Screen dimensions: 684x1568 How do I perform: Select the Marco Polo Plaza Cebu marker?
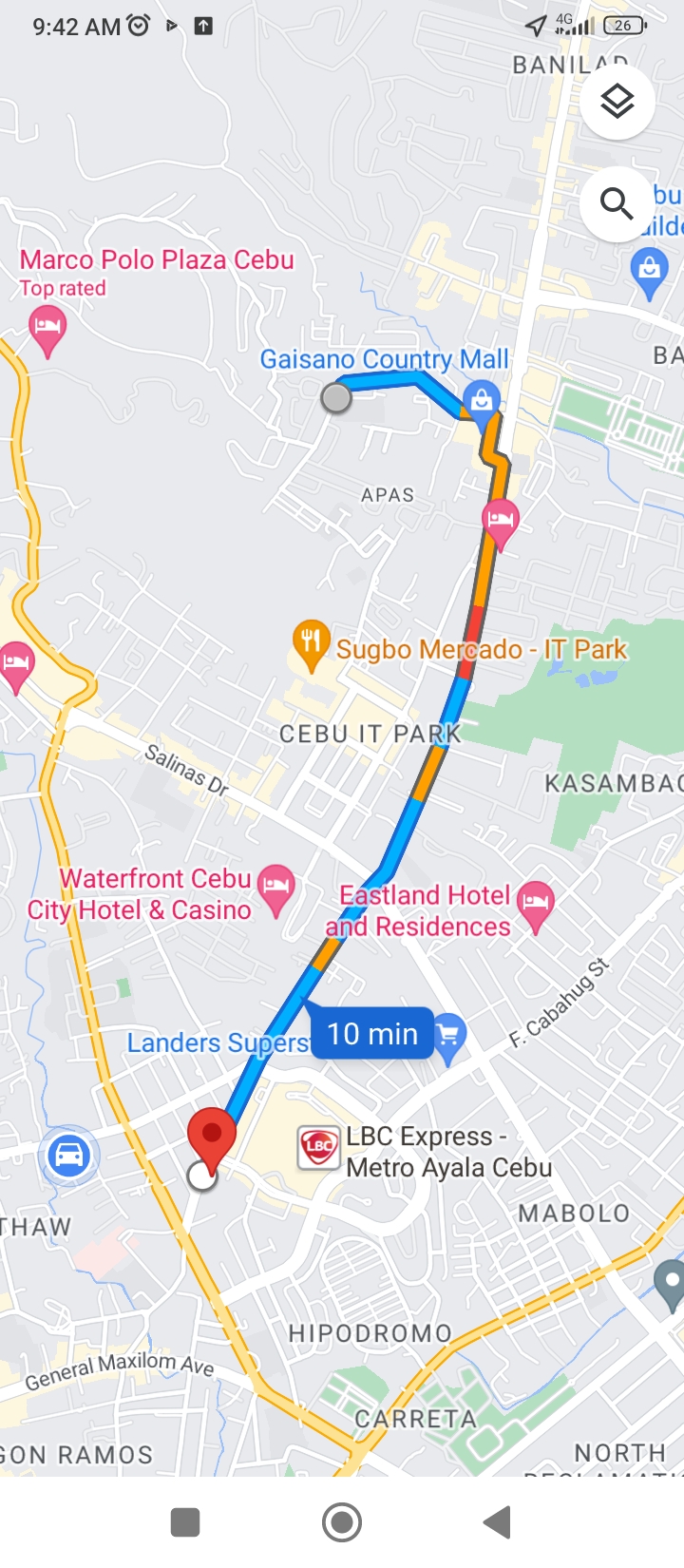pyautogui.click(x=47, y=330)
